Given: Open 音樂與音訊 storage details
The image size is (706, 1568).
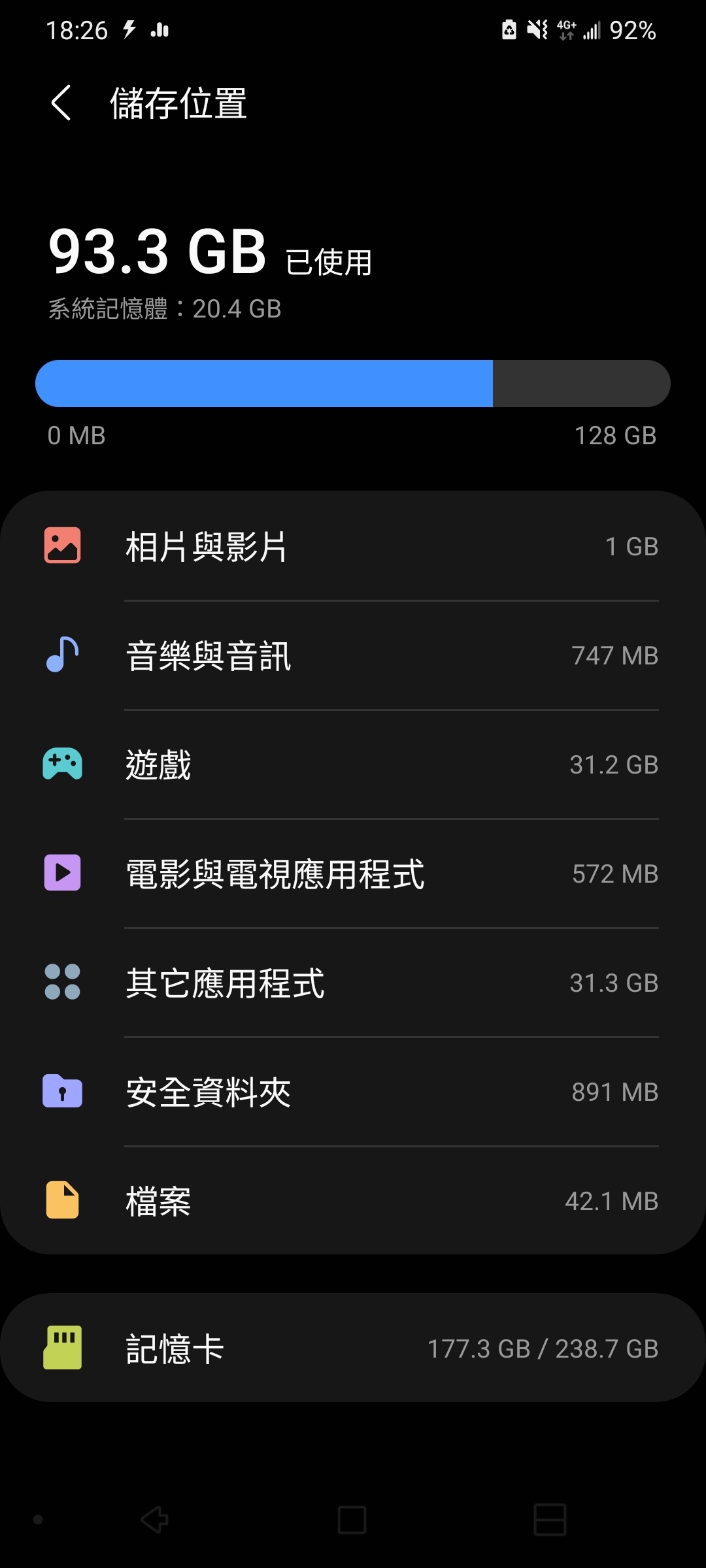Looking at the screenshot, I should point(353,655).
